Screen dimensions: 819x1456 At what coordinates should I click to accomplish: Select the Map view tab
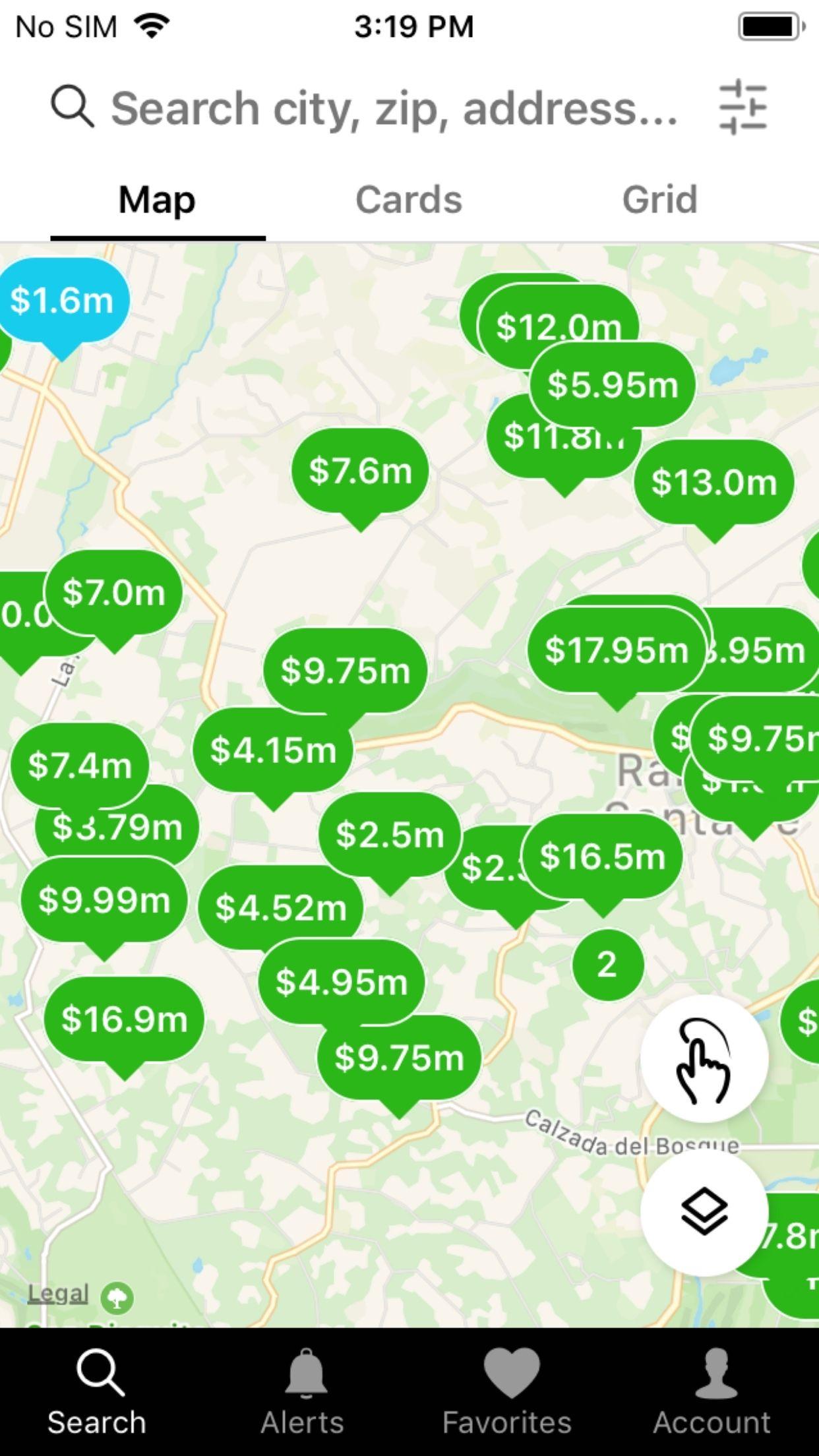(x=157, y=200)
